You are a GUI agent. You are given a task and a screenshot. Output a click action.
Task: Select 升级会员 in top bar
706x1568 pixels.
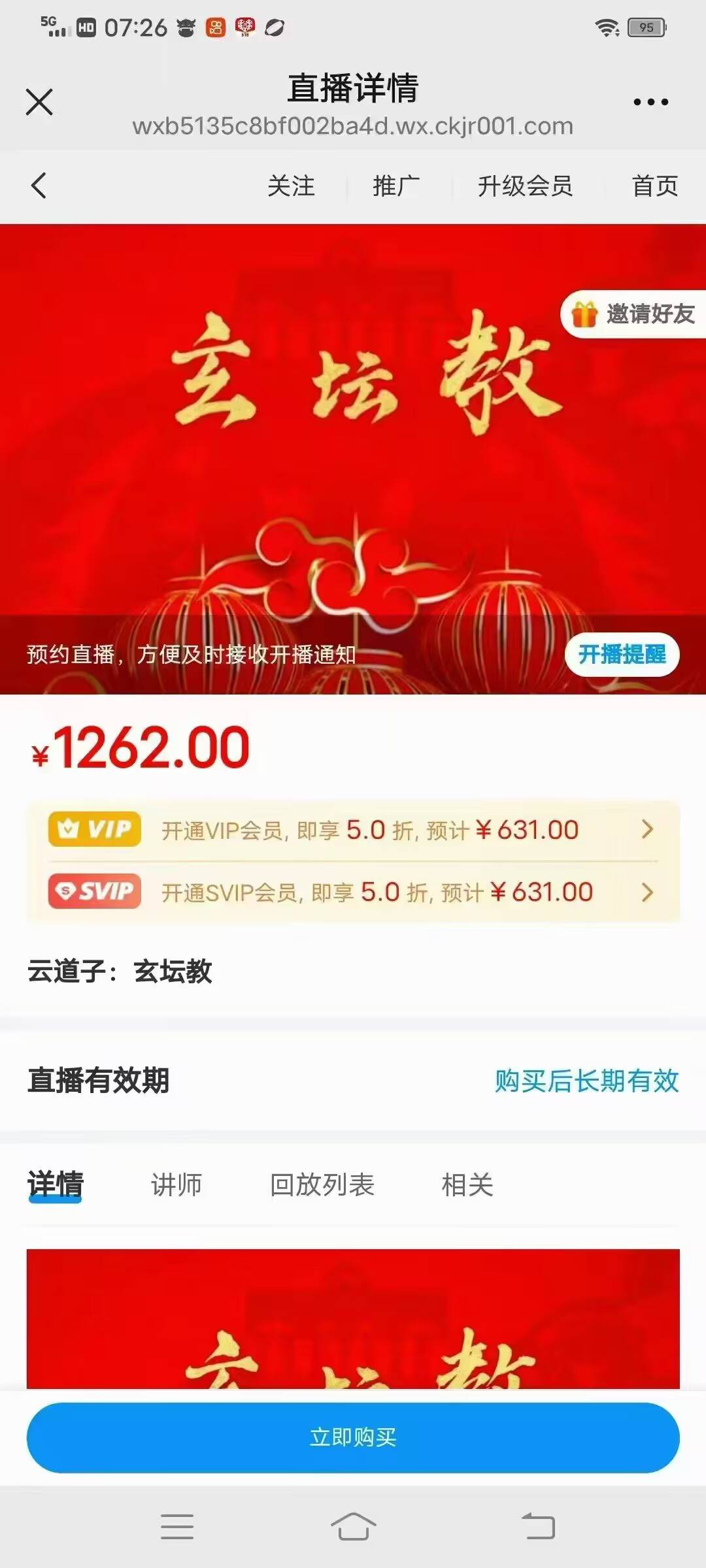[x=525, y=186]
